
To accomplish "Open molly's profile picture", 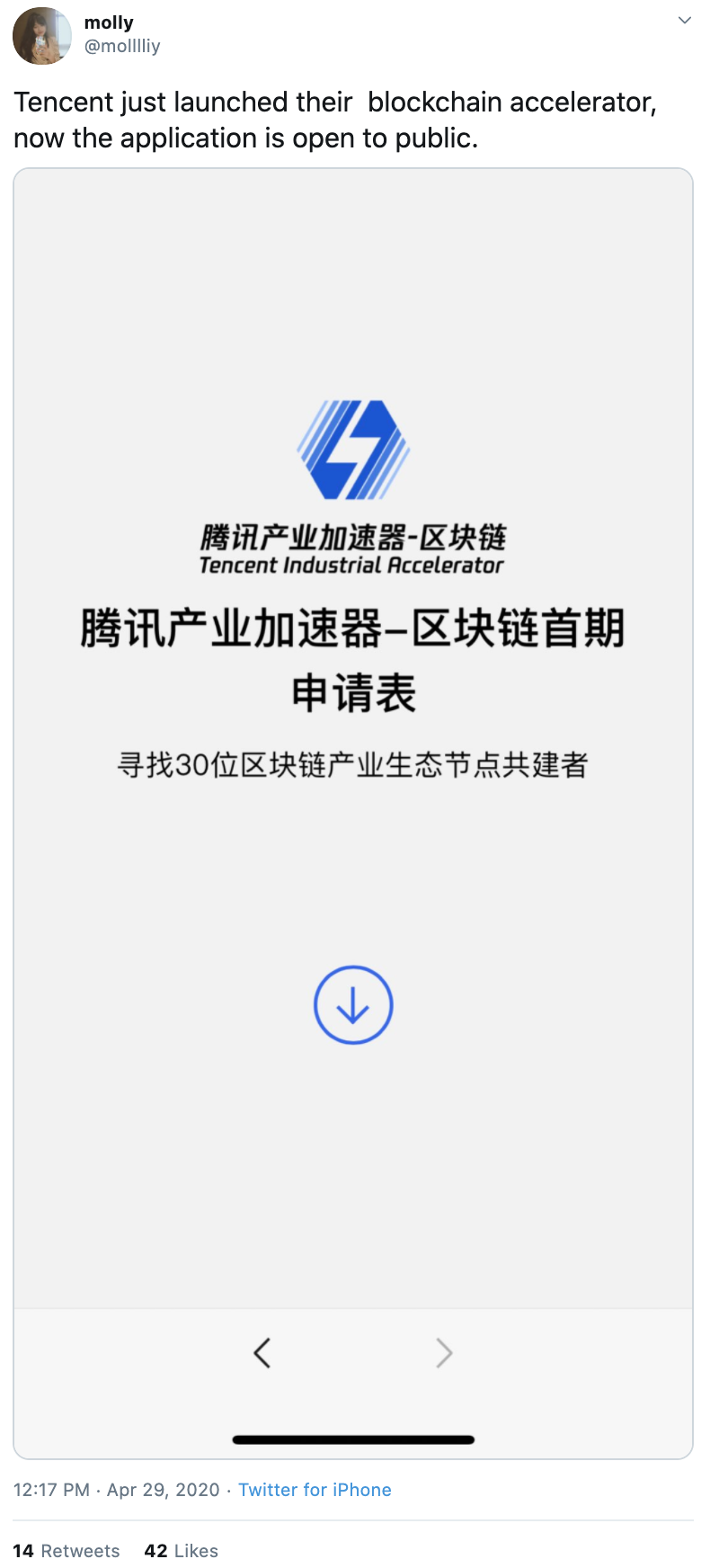I will (41, 36).
